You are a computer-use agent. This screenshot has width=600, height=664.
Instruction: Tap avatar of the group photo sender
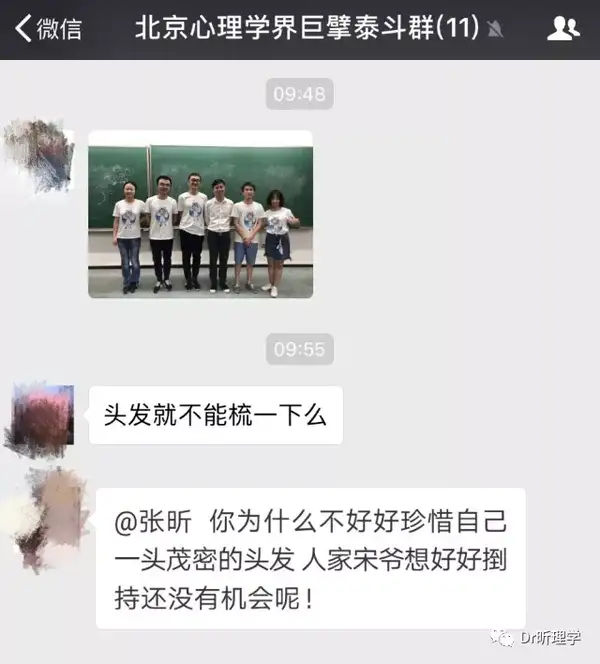[40, 155]
